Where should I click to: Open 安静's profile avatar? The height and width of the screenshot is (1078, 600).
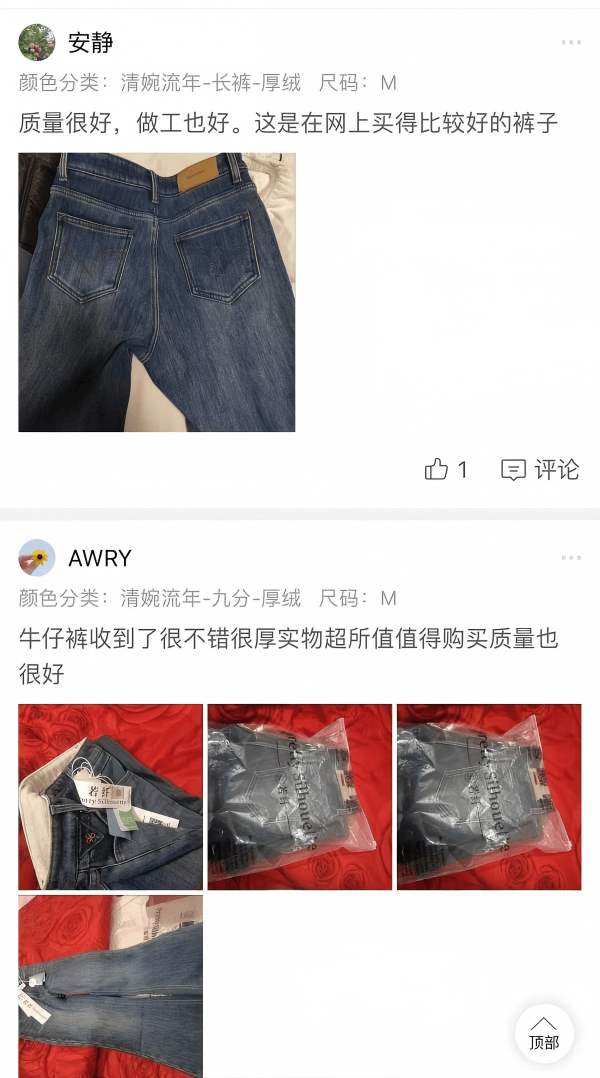(x=37, y=43)
